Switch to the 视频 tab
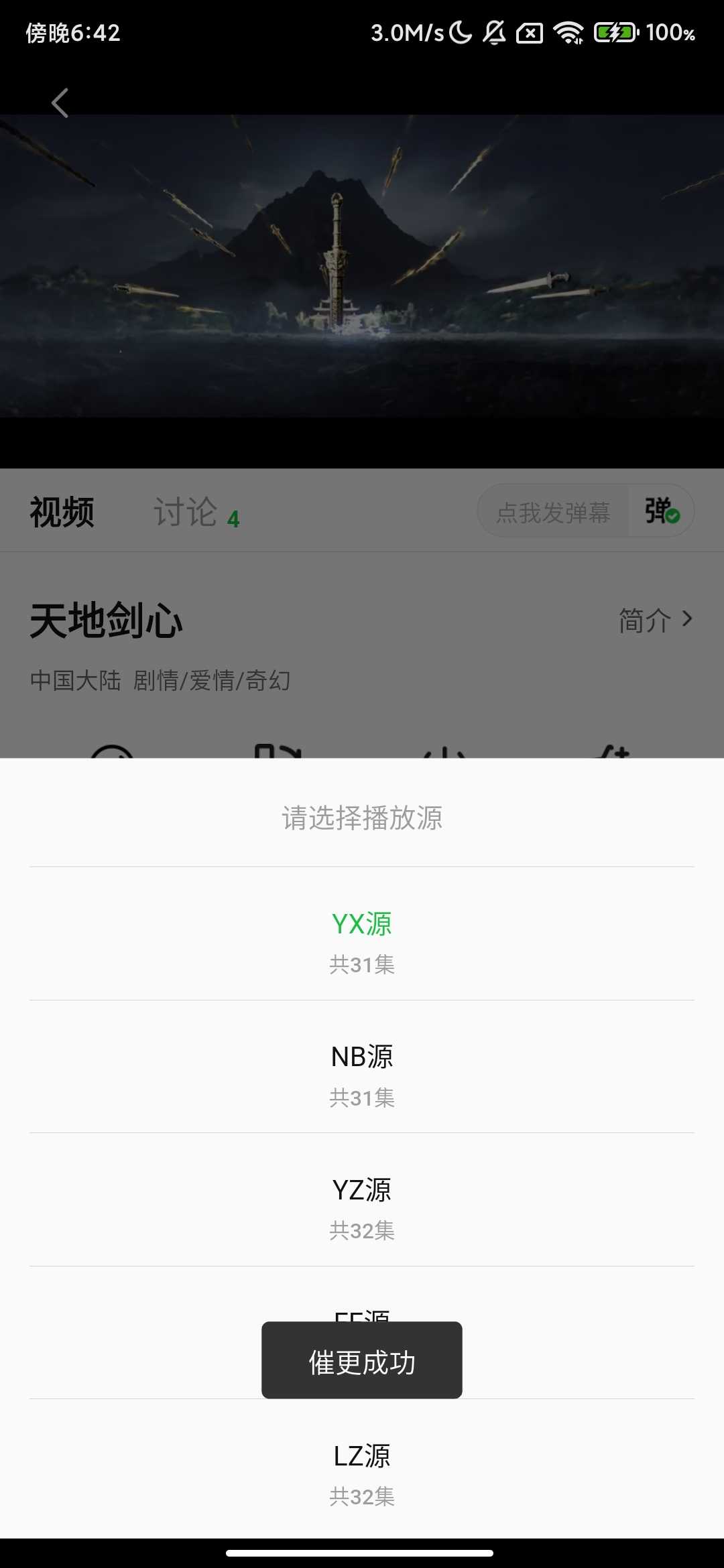 [62, 513]
